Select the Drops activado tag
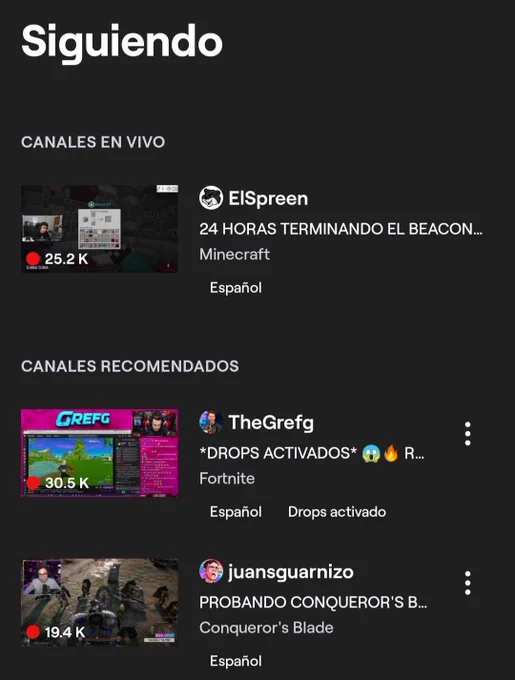This screenshot has height=680, width=515. coord(337,512)
